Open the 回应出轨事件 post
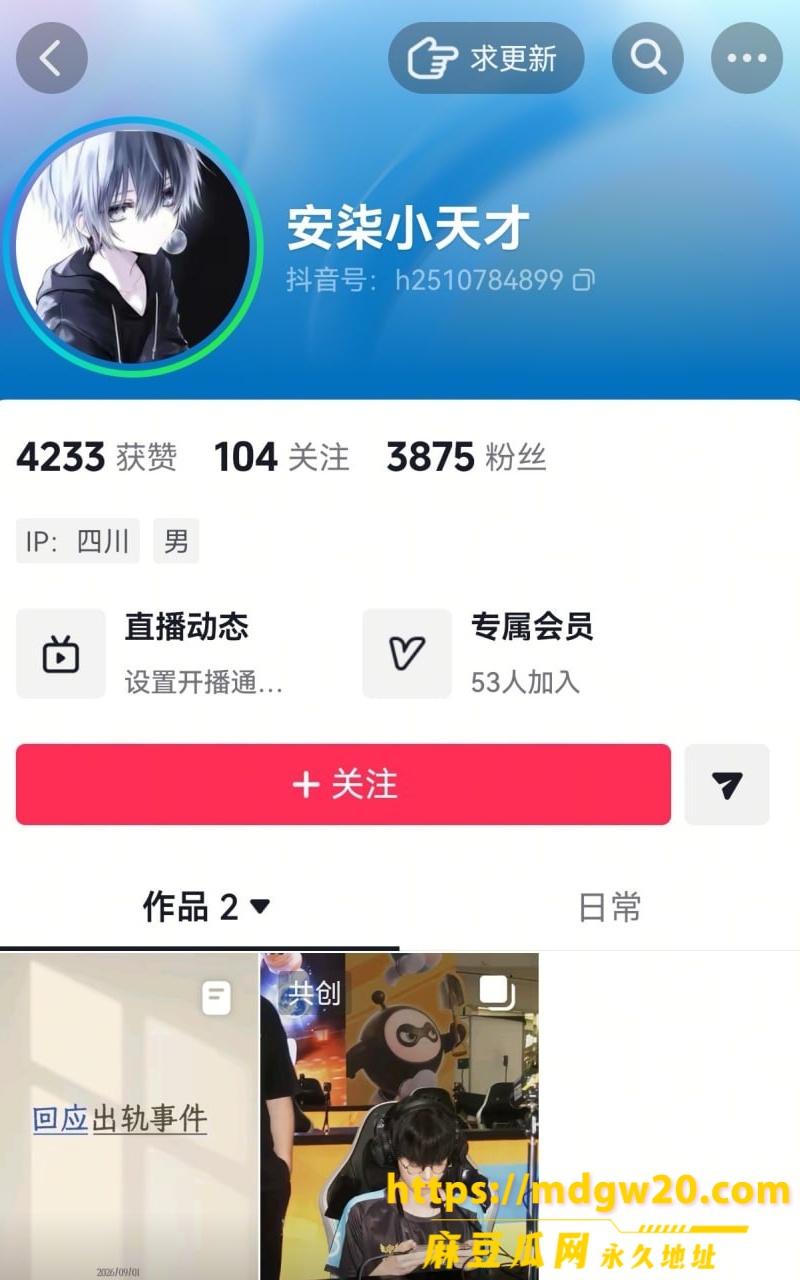The height and width of the screenshot is (1280, 800). 128,1116
